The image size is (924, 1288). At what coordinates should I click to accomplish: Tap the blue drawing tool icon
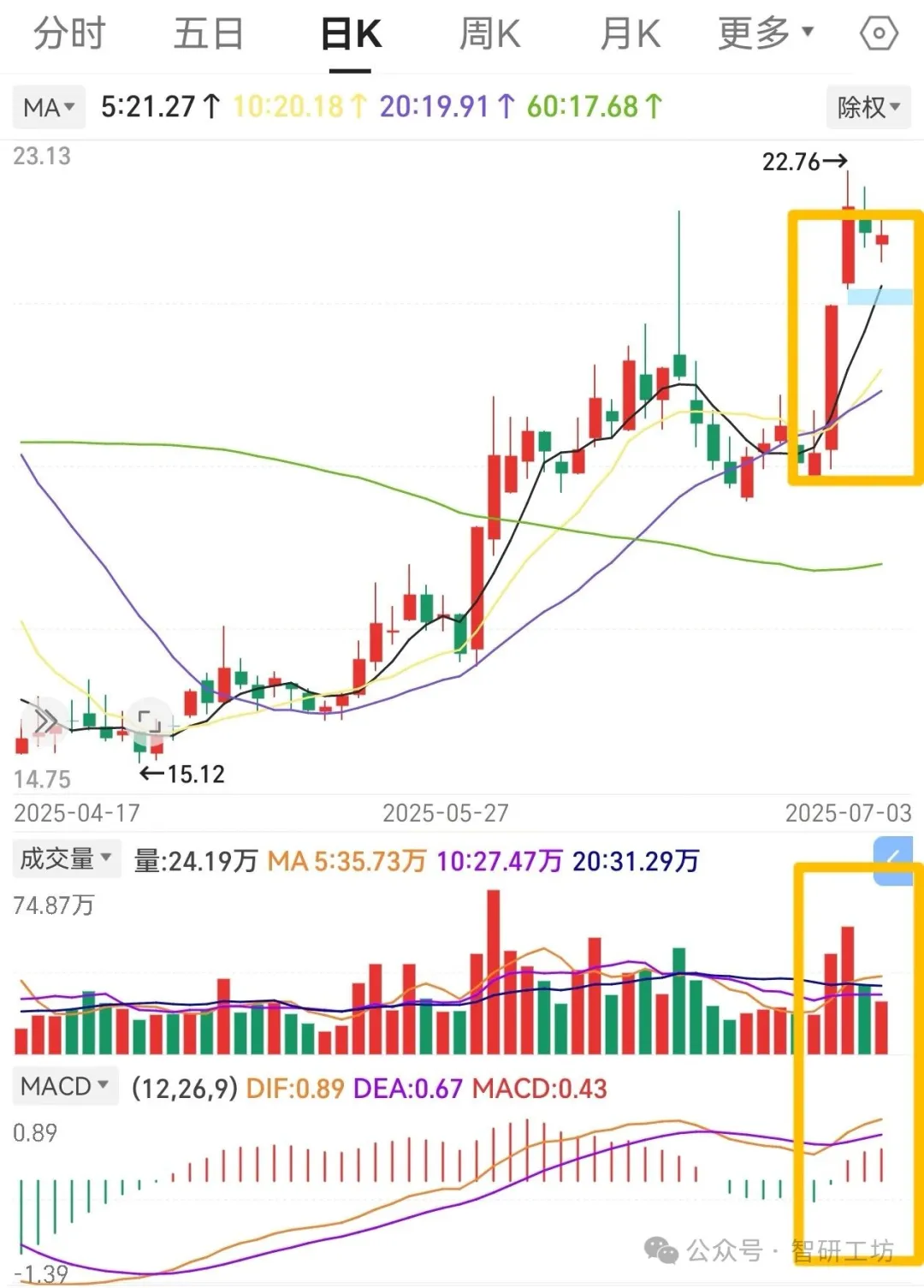pyautogui.click(x=893, y=858)
